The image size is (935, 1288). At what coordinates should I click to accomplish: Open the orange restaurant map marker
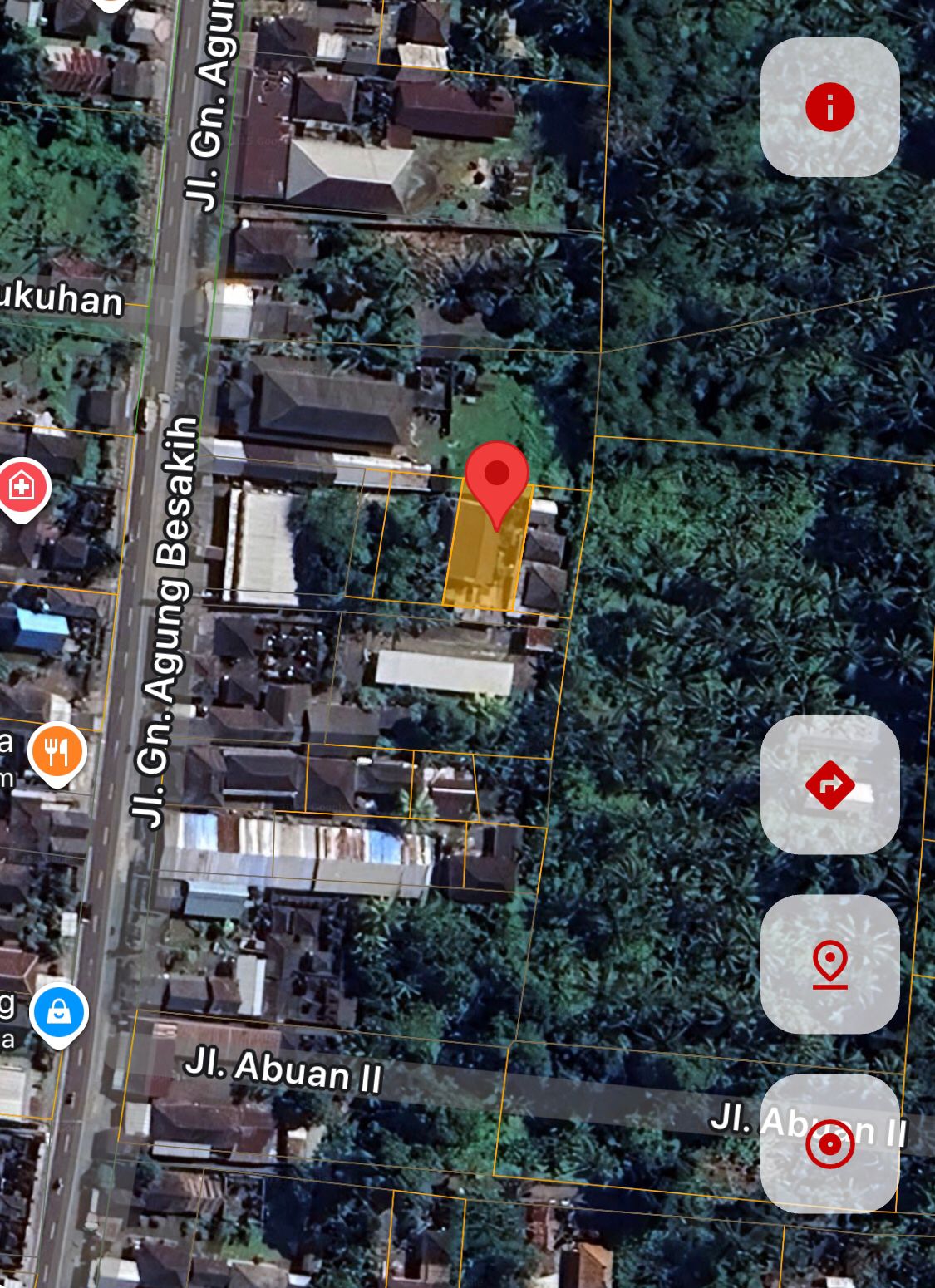coord(57,752)
